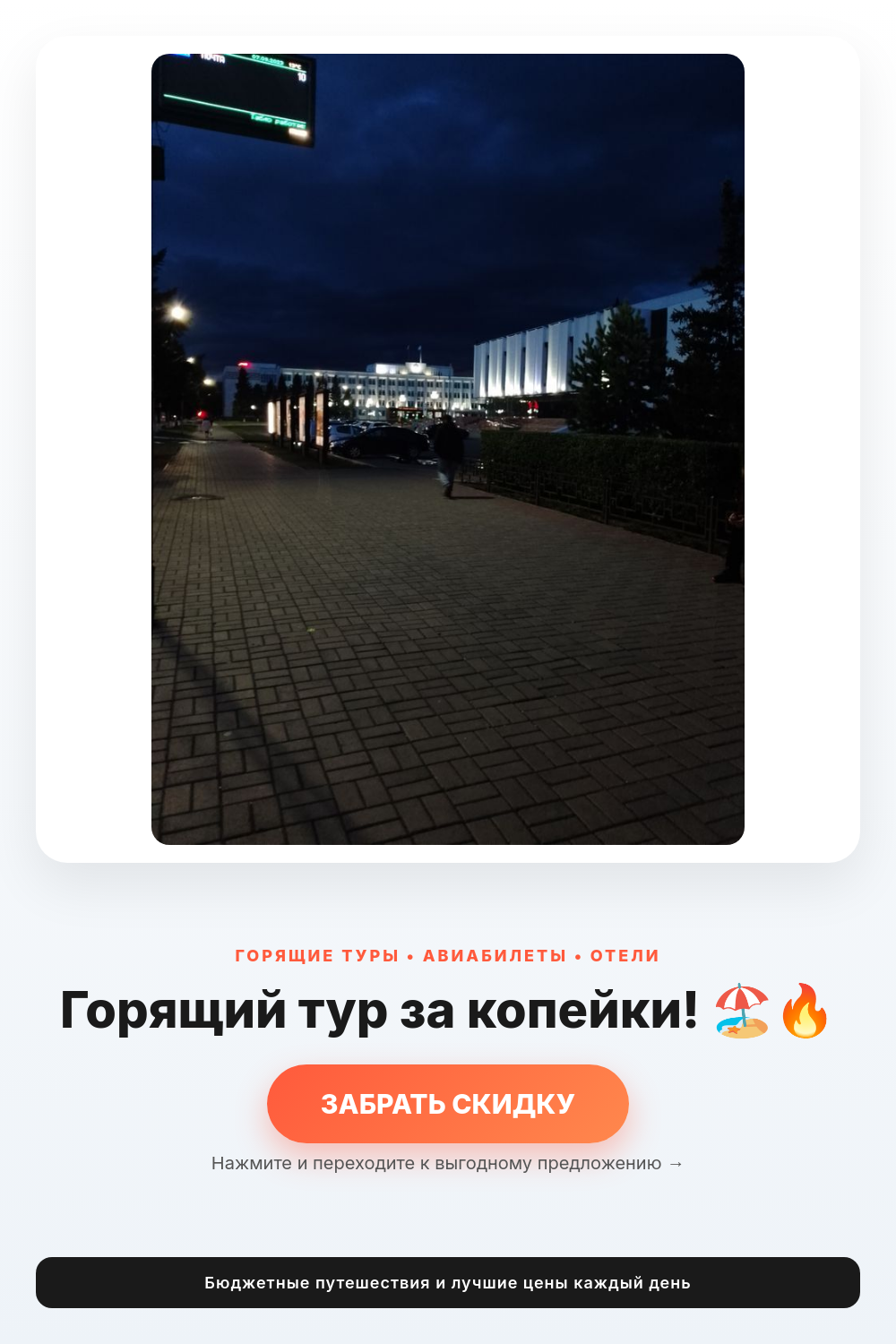
Task: Tap the ЗАБРАТЬ СКИДКУ button
Action: click(x=448, y=1104)
